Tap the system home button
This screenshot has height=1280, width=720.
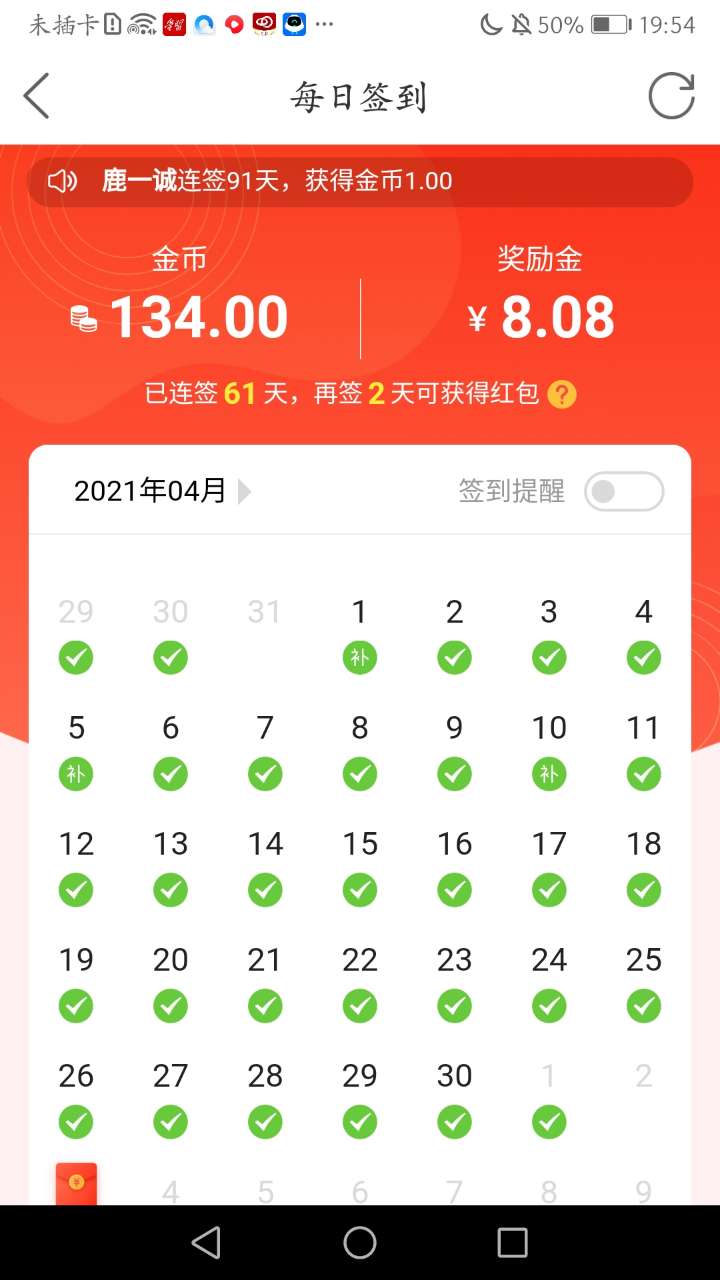(x=360, y=1242)
